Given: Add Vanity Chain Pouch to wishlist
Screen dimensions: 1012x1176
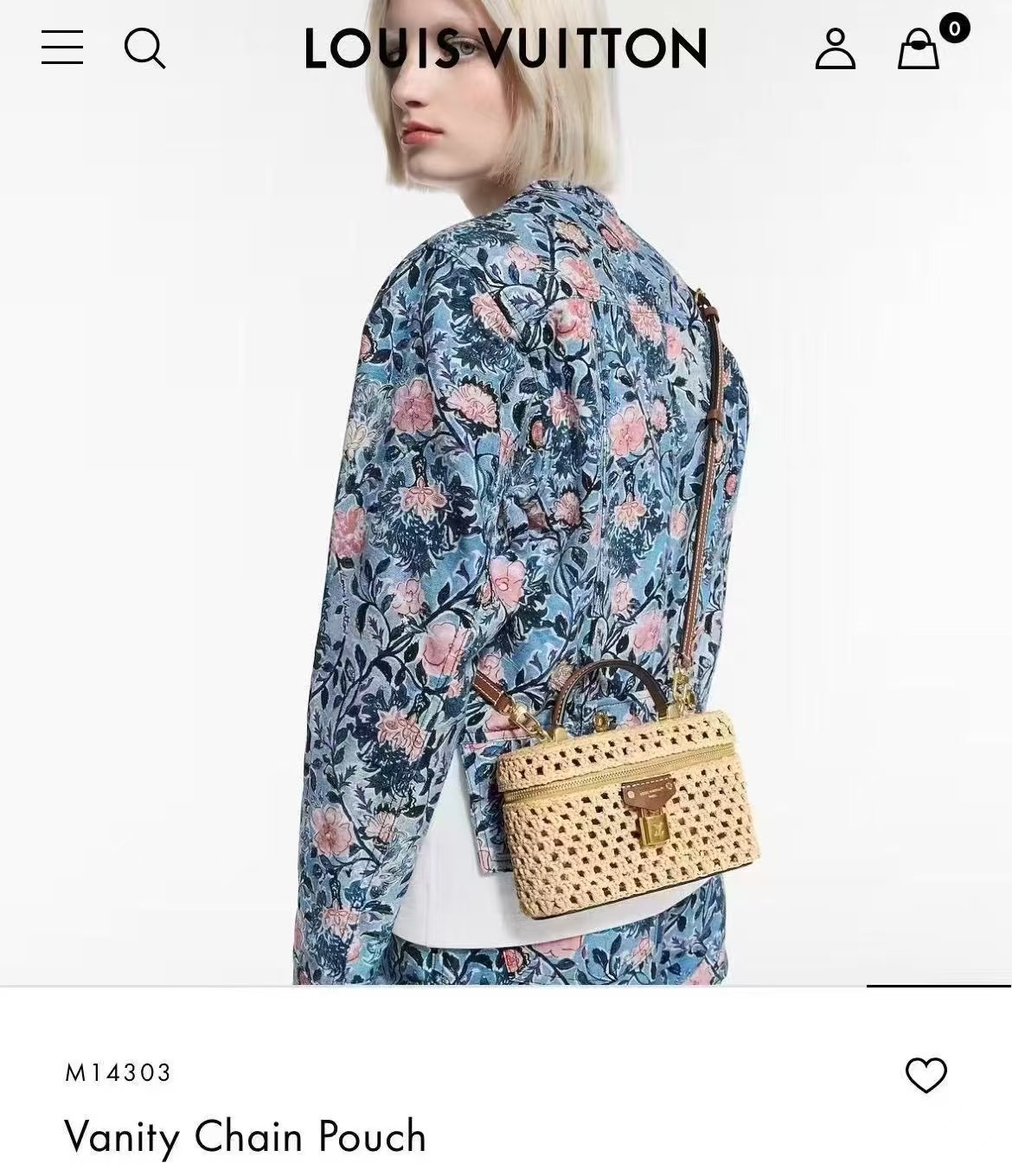Looking at the screenshot, I should (926, 1075).
